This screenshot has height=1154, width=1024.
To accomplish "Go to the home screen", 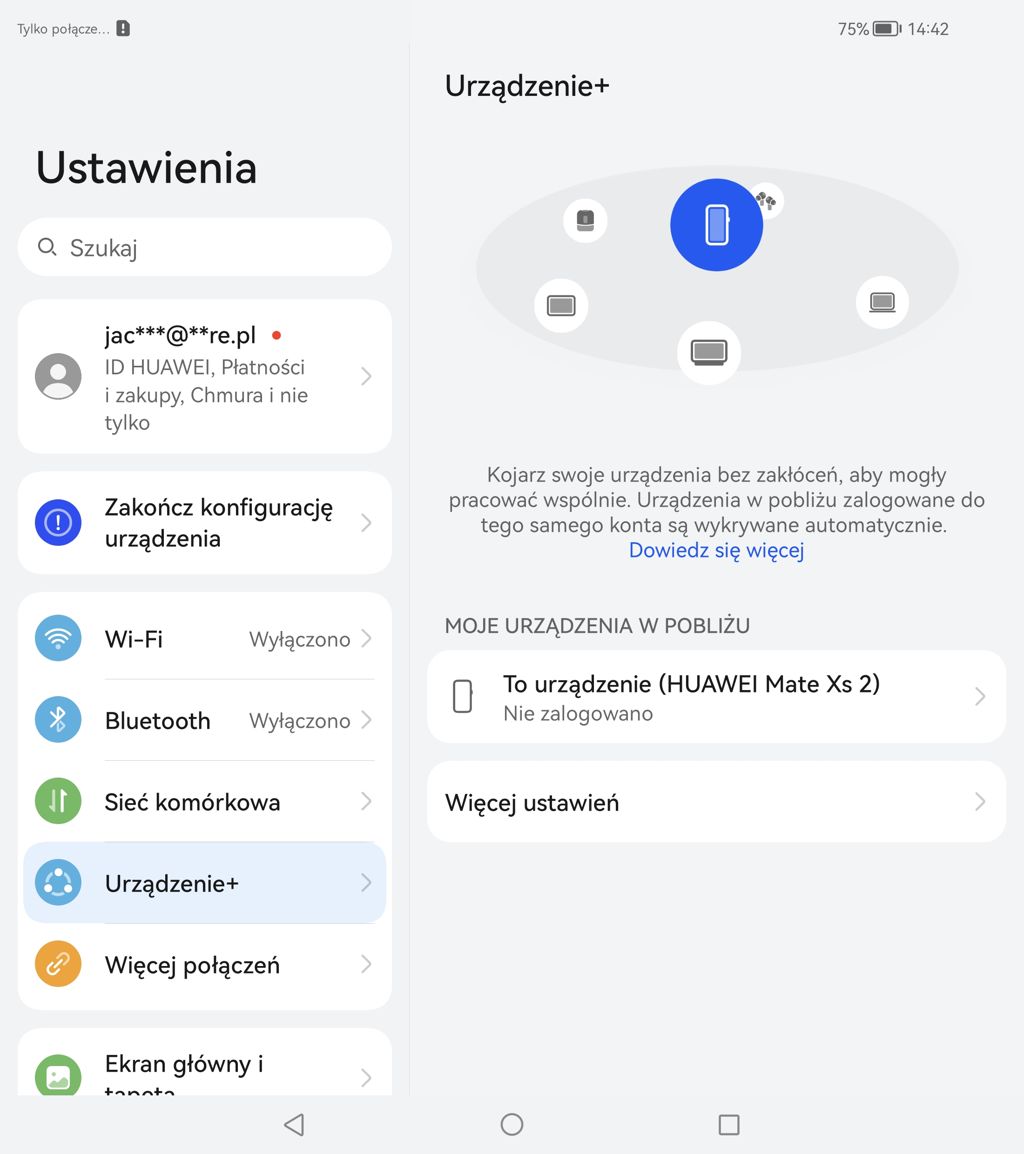I will pos(512,1125).
